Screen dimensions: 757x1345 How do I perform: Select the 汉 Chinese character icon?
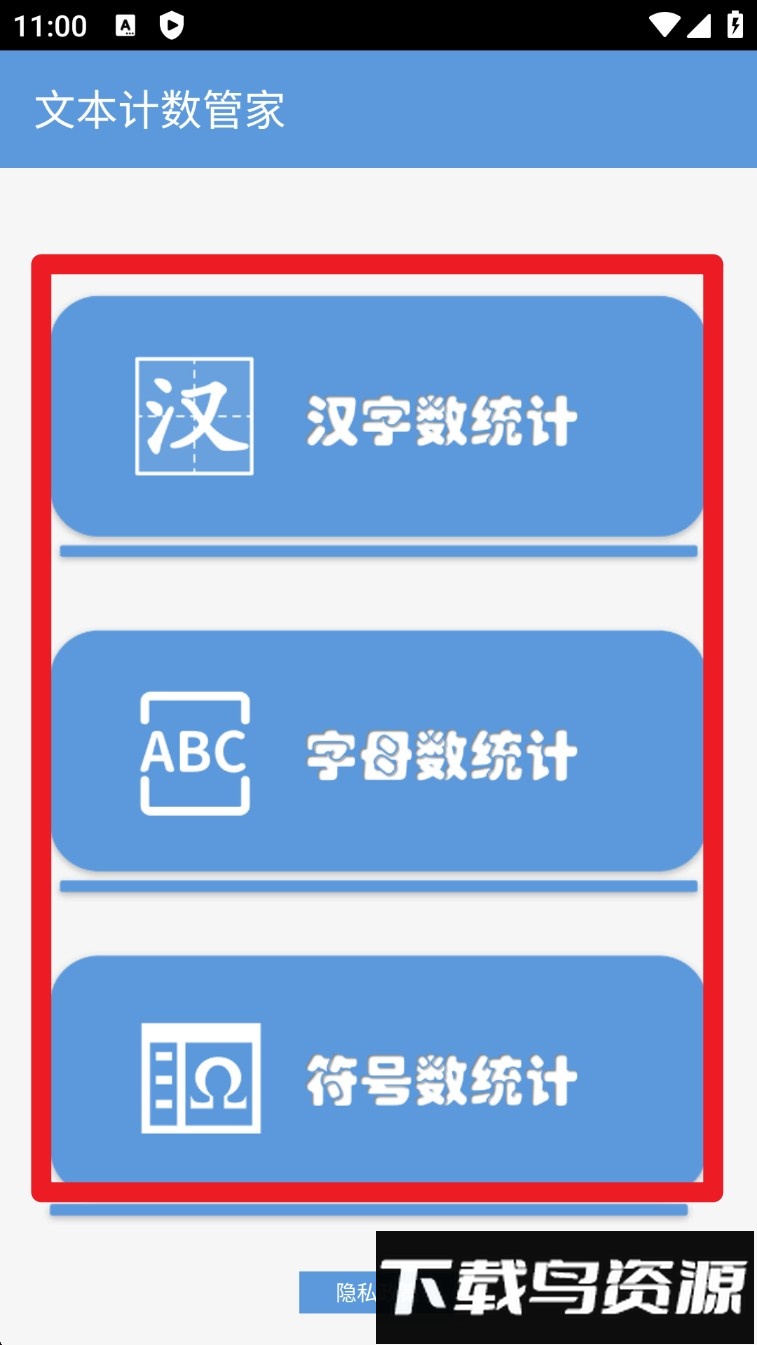[193, 415]
